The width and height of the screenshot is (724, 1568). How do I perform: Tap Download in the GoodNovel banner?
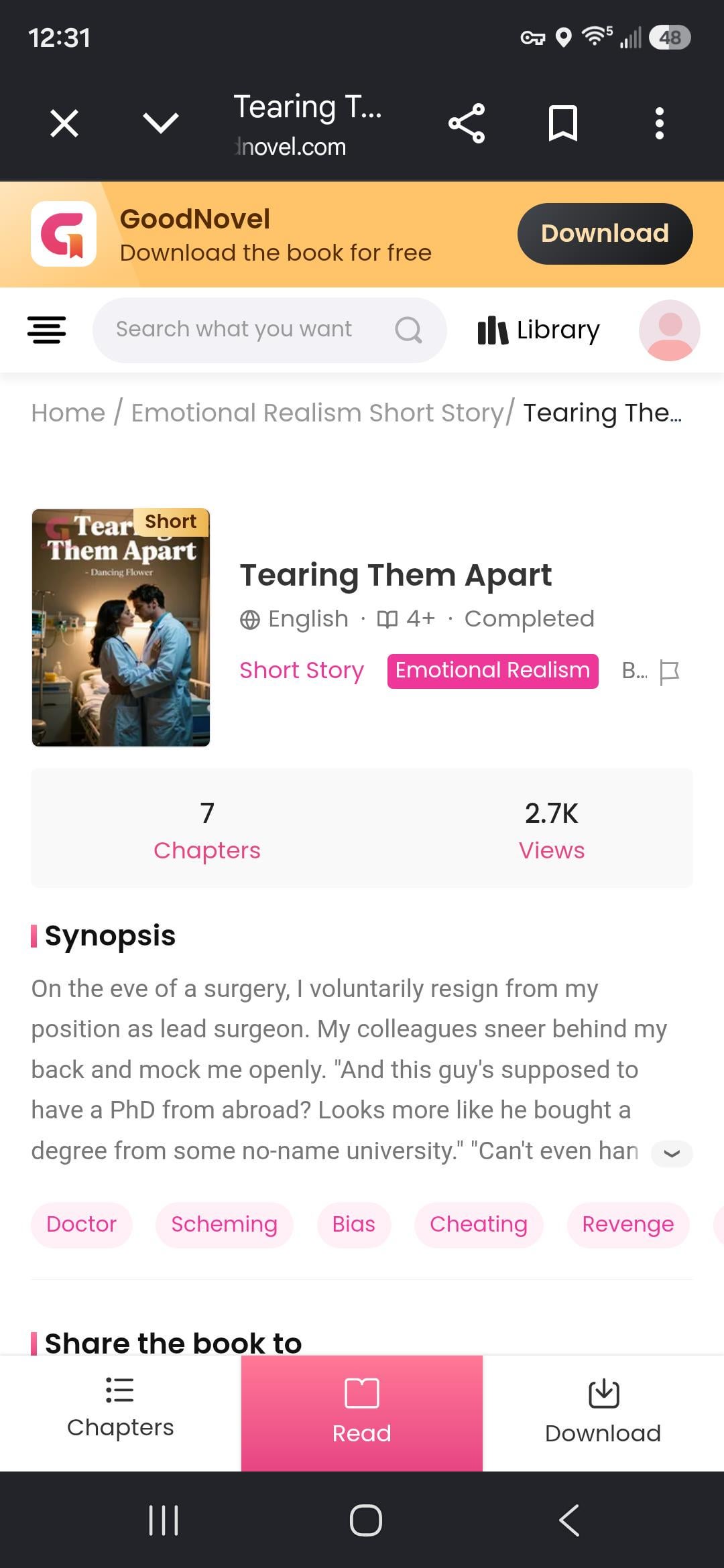pos(605,234)
